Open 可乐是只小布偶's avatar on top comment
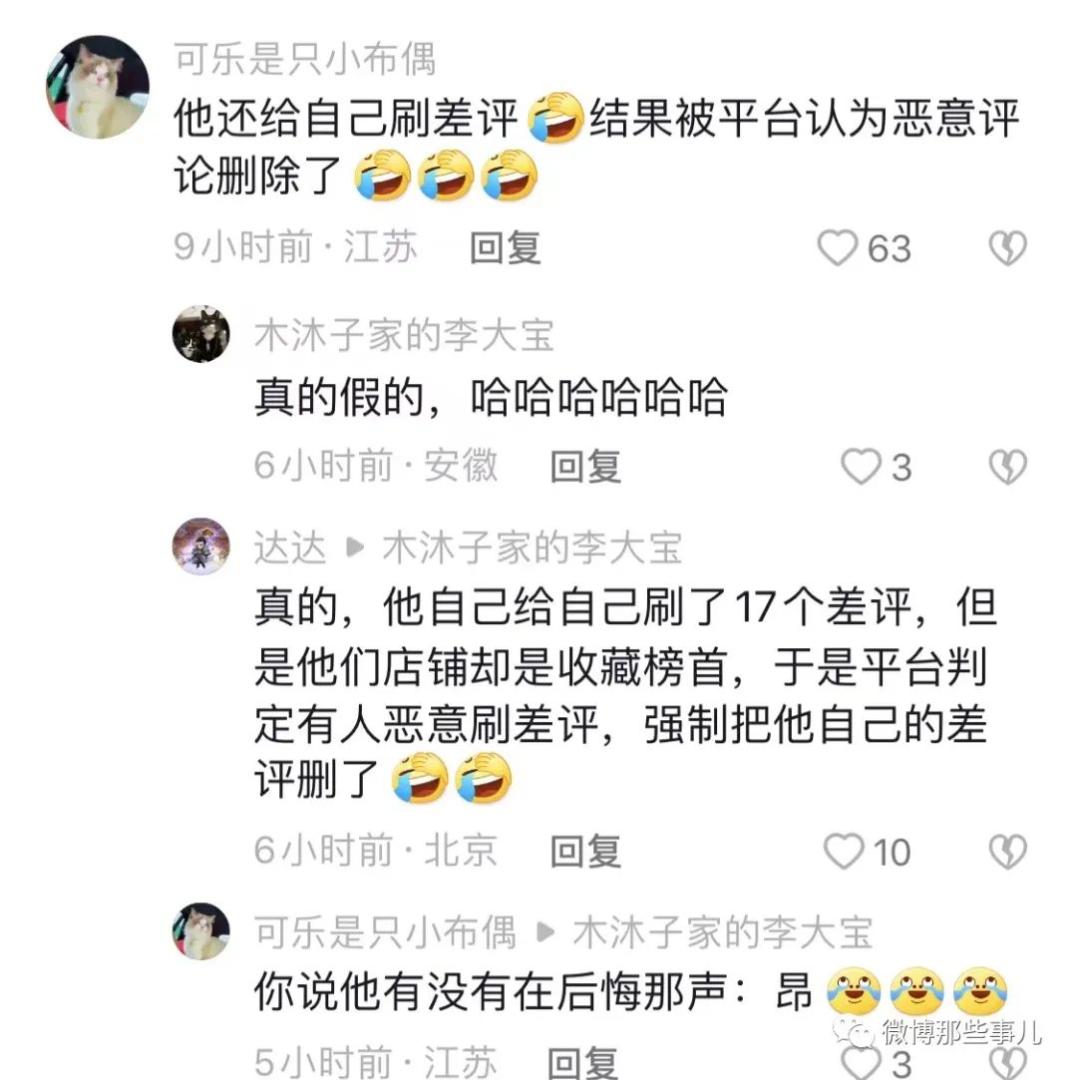Image resolution: width=1077 pixels, height=1080 pixels. coord(98,86)
